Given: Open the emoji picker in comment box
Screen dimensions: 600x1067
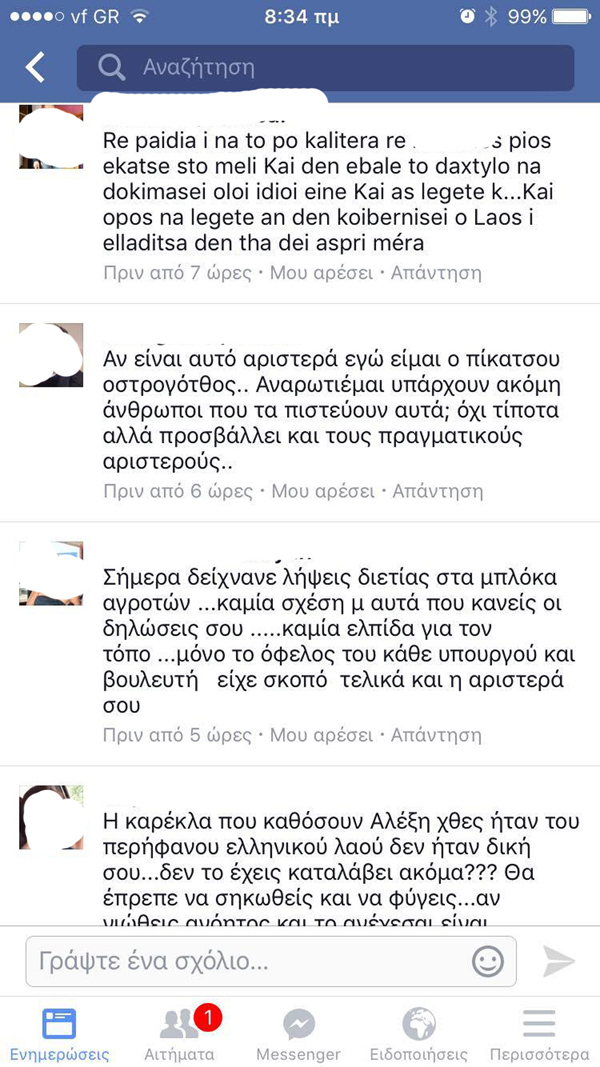Looking at the screenshot, I should point(488,962).
